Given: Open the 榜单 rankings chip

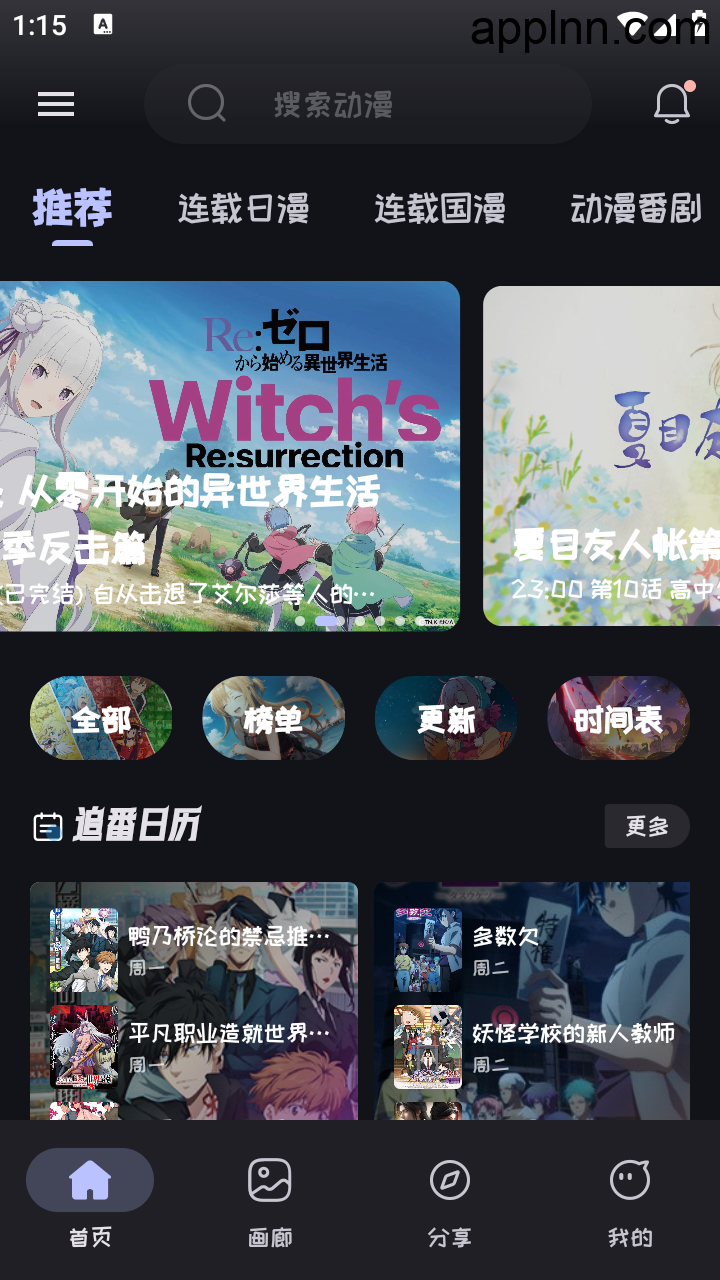Looking at the screenshot, I should pyautogui.click(x=274, y=718).
